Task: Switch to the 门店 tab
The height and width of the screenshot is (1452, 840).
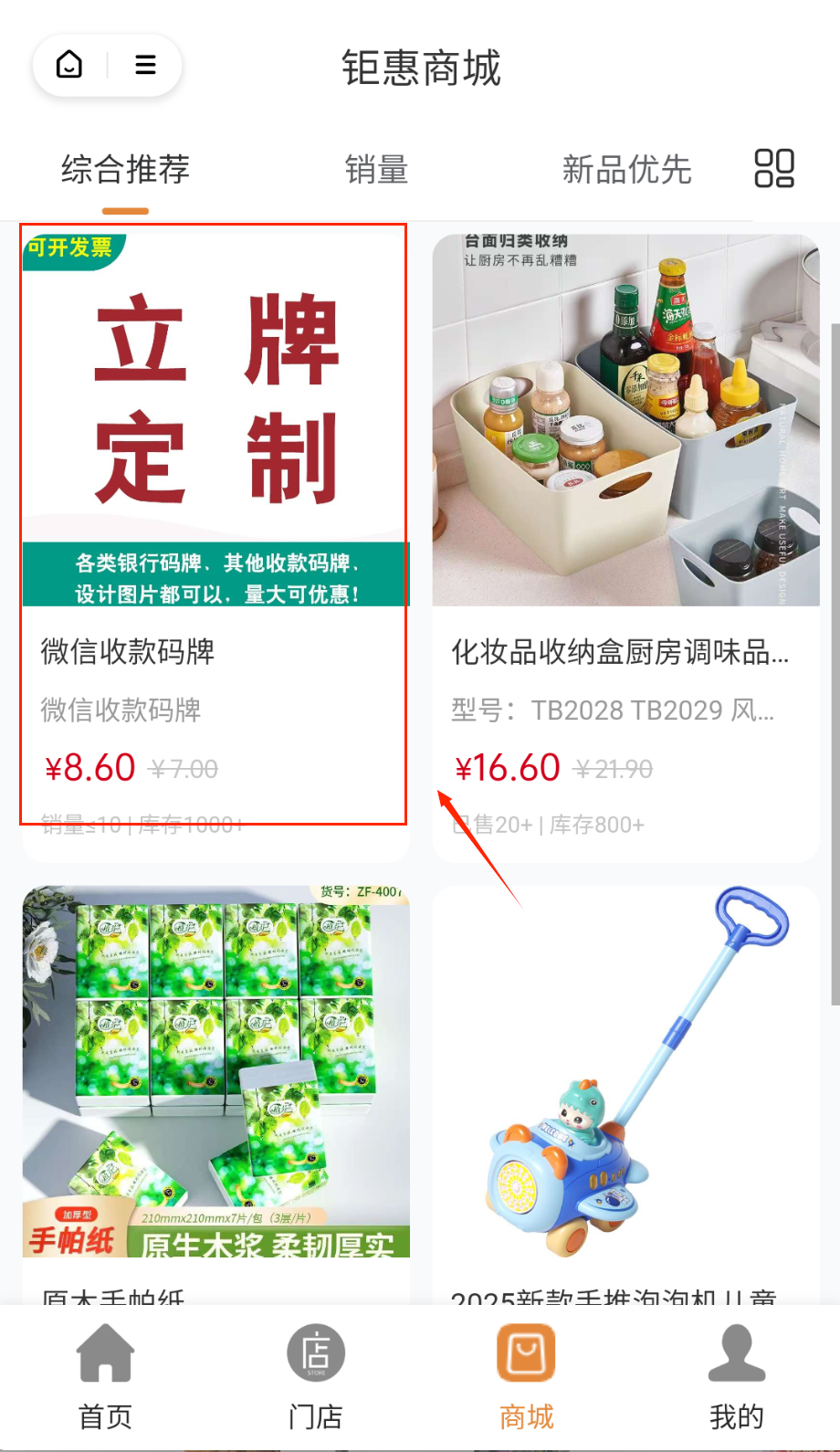Action: (x=316, y=1377)
